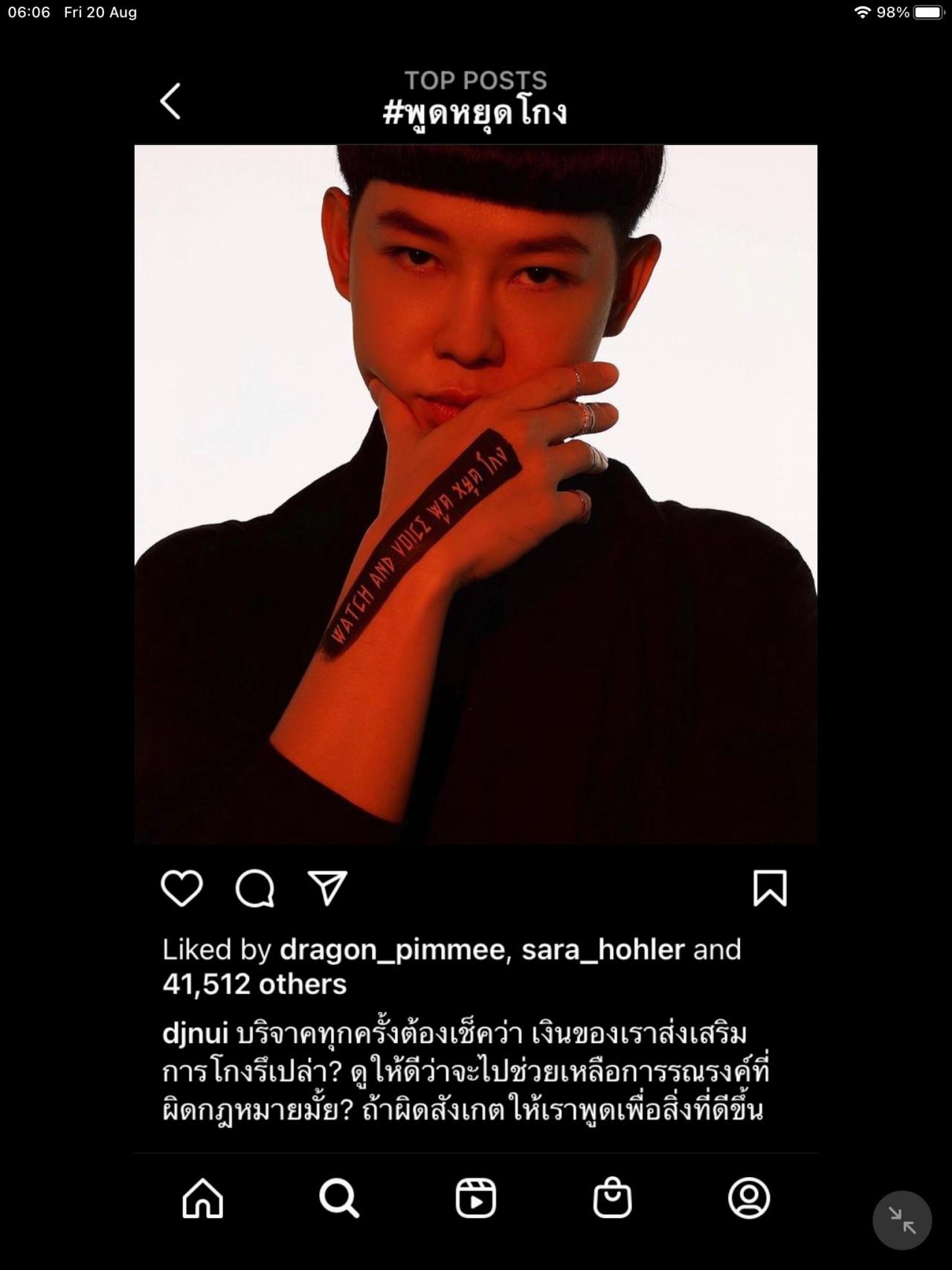
Task: Switch to the Search tab
Action: pyautogui.click(x=339, y=1198)
